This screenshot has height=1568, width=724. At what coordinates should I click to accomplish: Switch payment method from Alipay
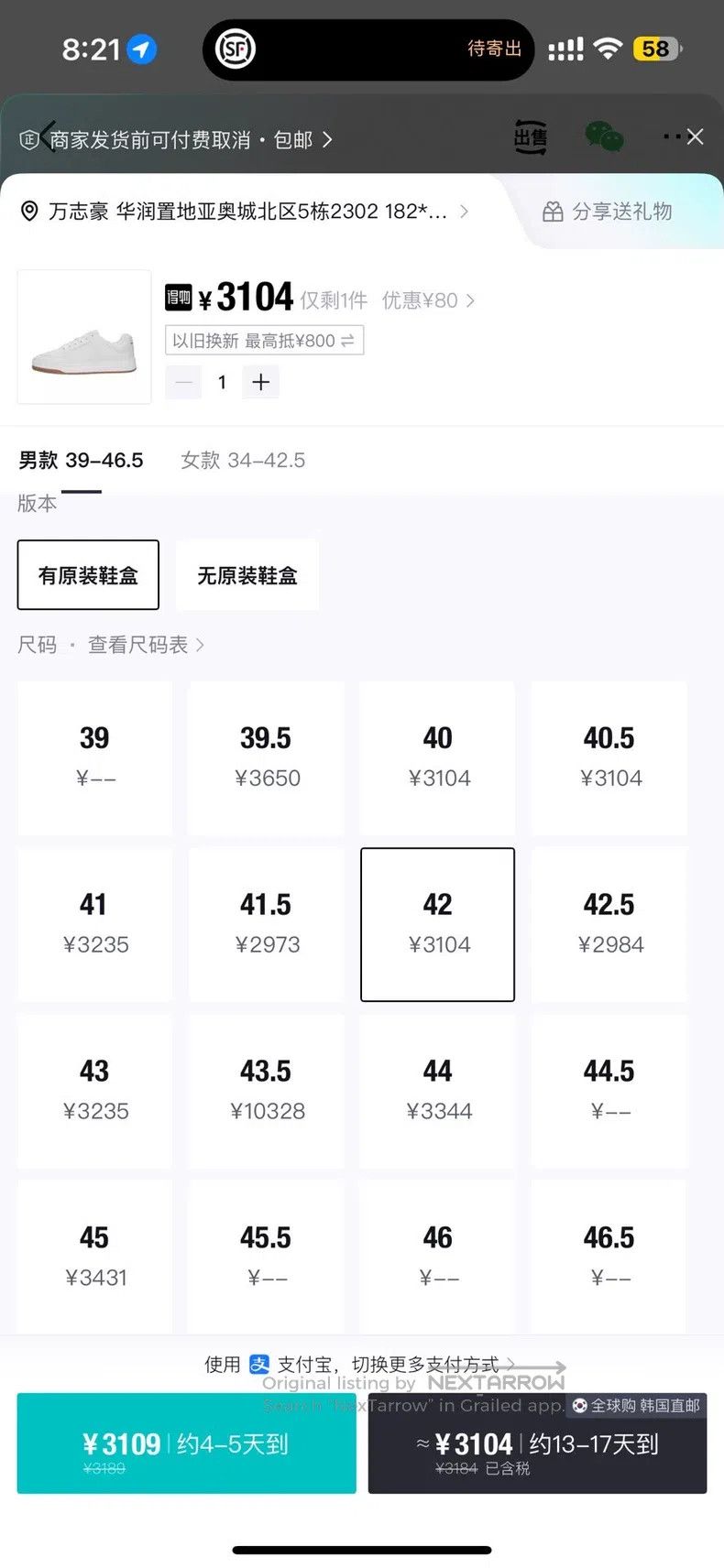360,1365
